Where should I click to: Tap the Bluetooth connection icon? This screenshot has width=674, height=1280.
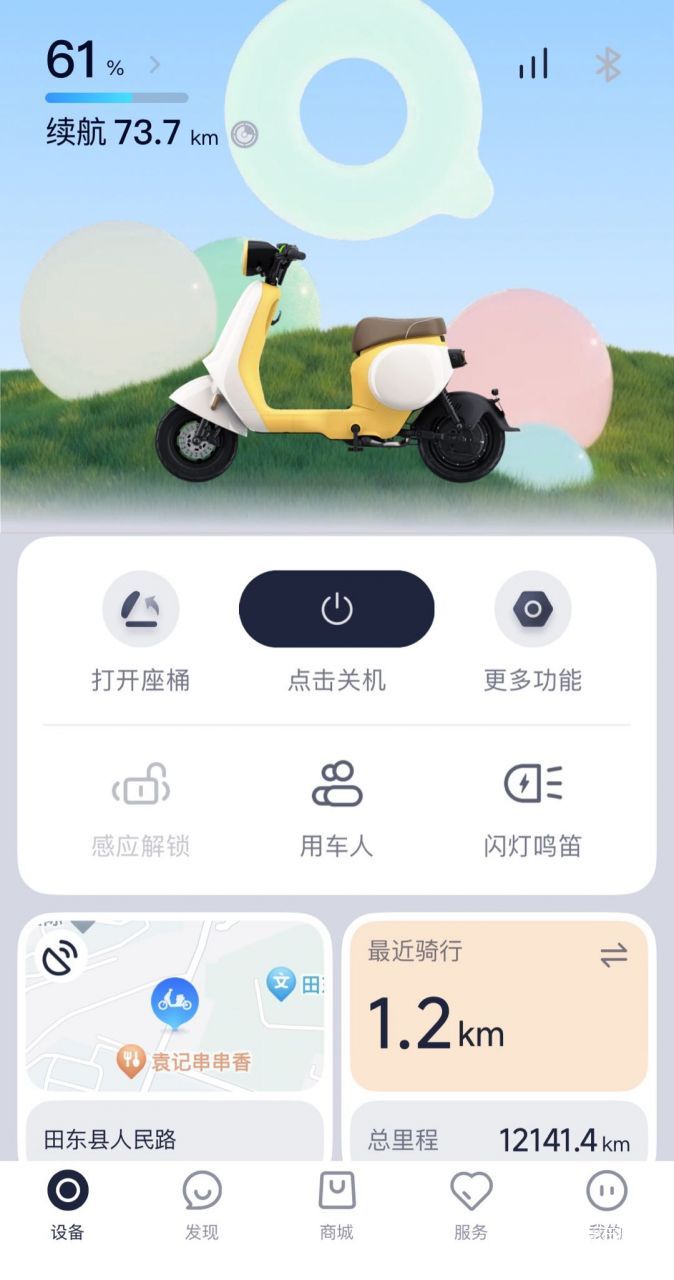pyautogui.click(x=608, y=65)
